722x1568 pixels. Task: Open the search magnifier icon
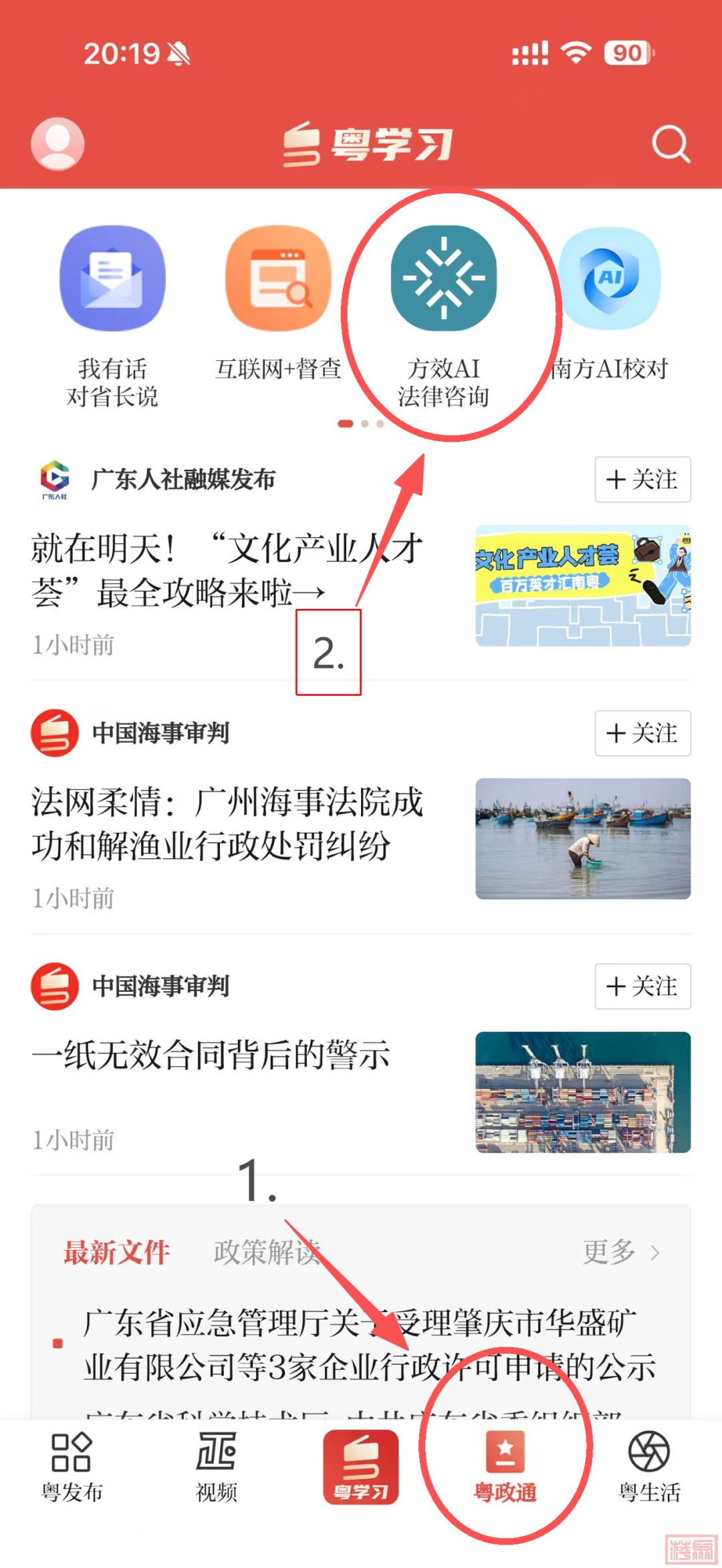[x=671, y=143]
